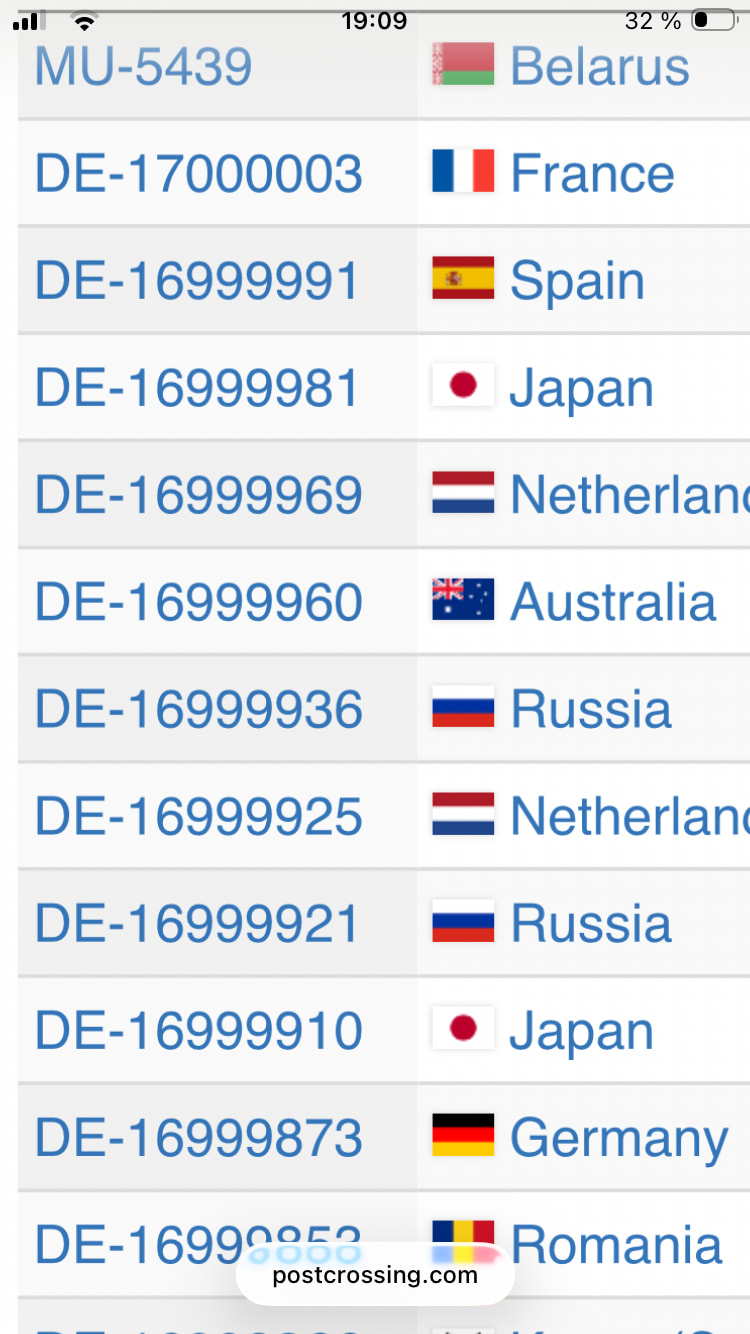Open postcard DE-16999873
Viewport: 750px width, 1334px height.
[198, 1136]
